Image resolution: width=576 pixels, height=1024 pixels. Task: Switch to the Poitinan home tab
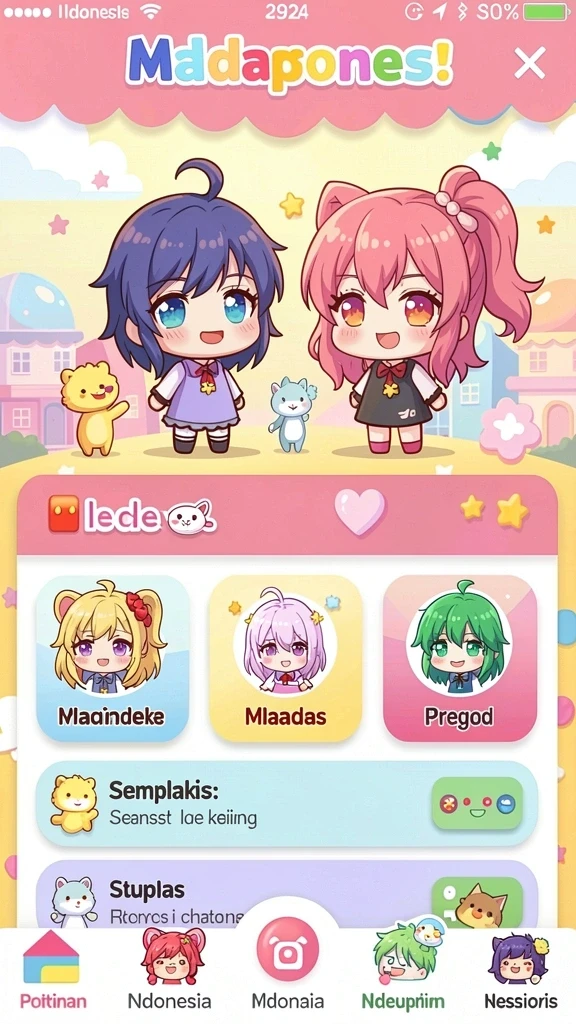pos(52,973)
